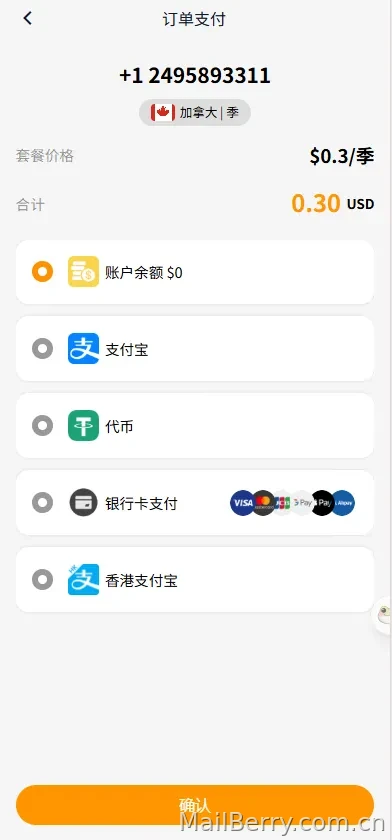Select 代币 token payment

click(x=195, y=426)
